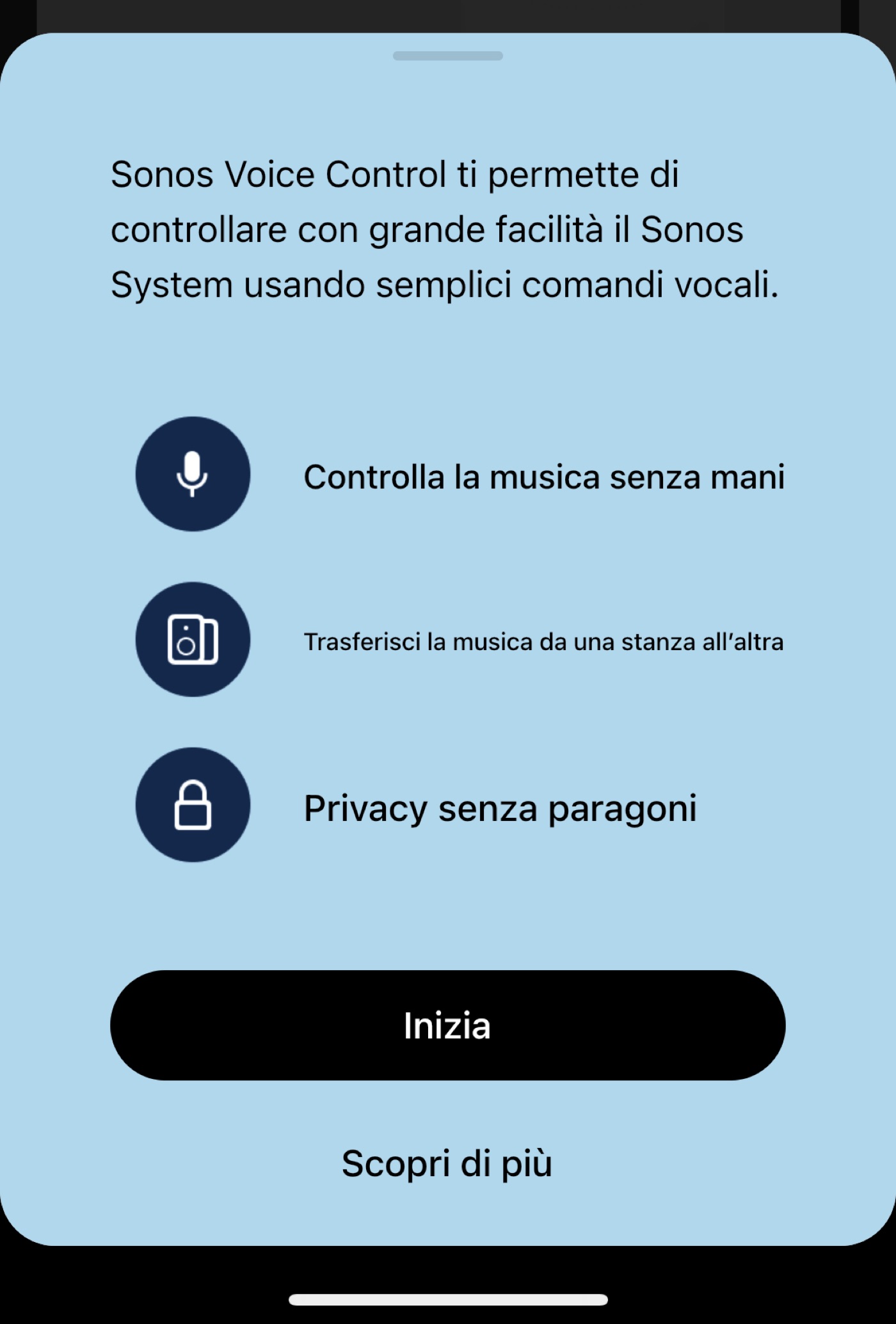
Task: Tap the Inizia button
Action: click(x=447, y=1025)
